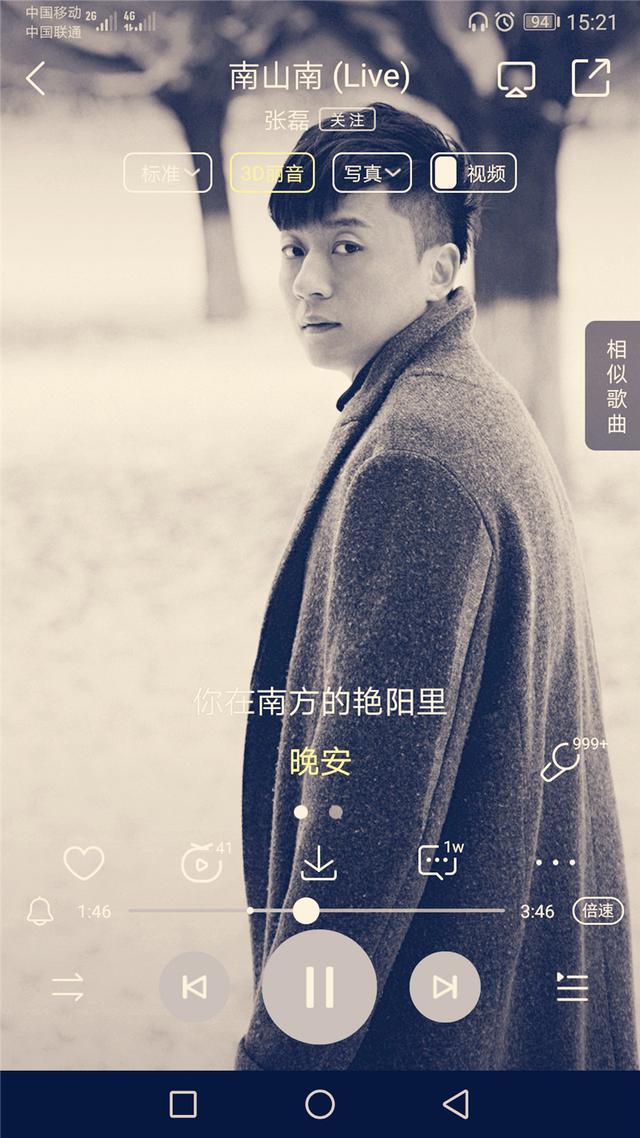Open the three-dot more options

(x=555, y=862)
